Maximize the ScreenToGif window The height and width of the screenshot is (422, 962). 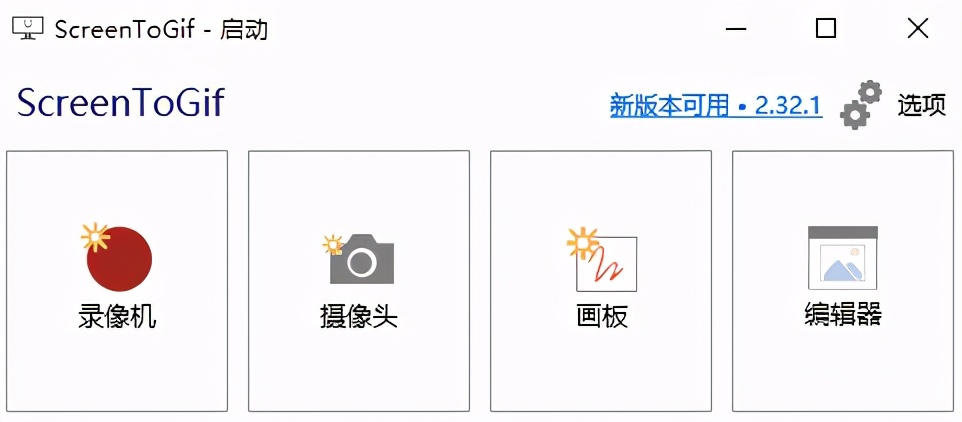pos(826,29)
